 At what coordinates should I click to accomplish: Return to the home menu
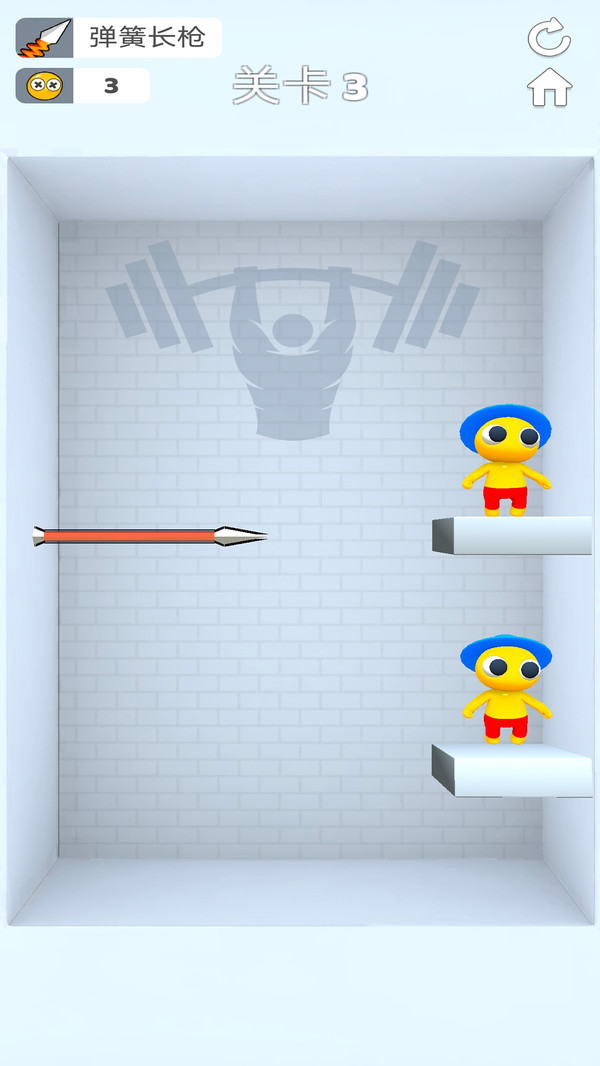click(549, 88)
